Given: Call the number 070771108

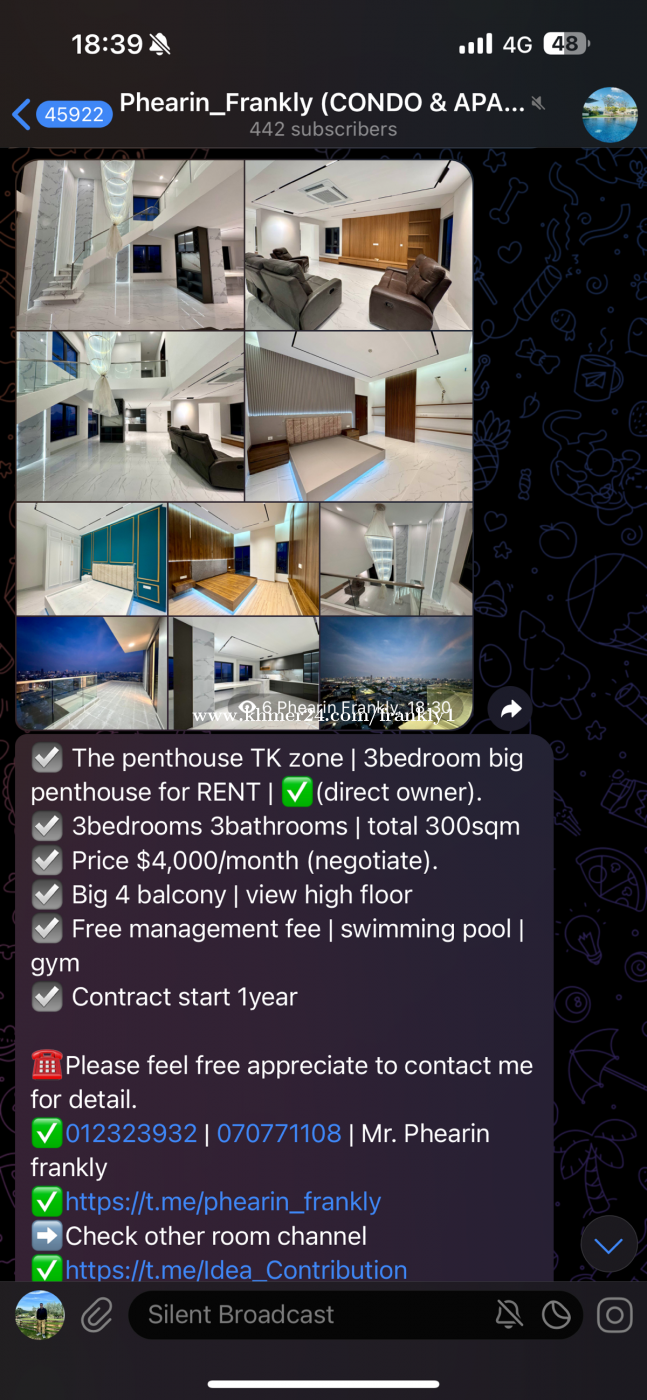Looking at the screenshot, I should [x=279, y=1133].
